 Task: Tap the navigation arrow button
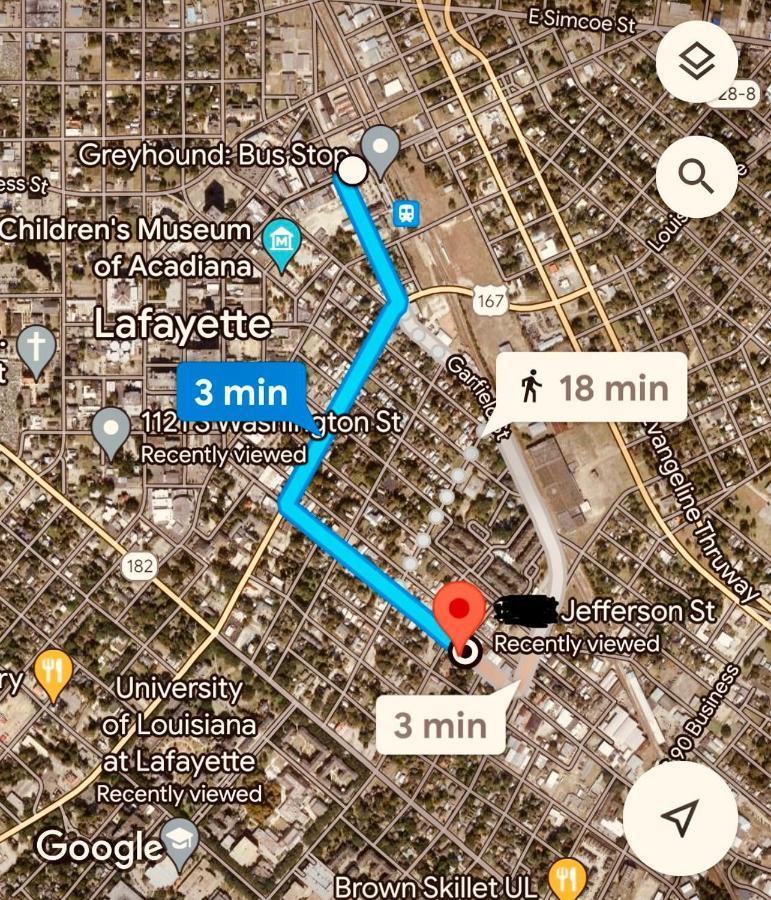680,818
